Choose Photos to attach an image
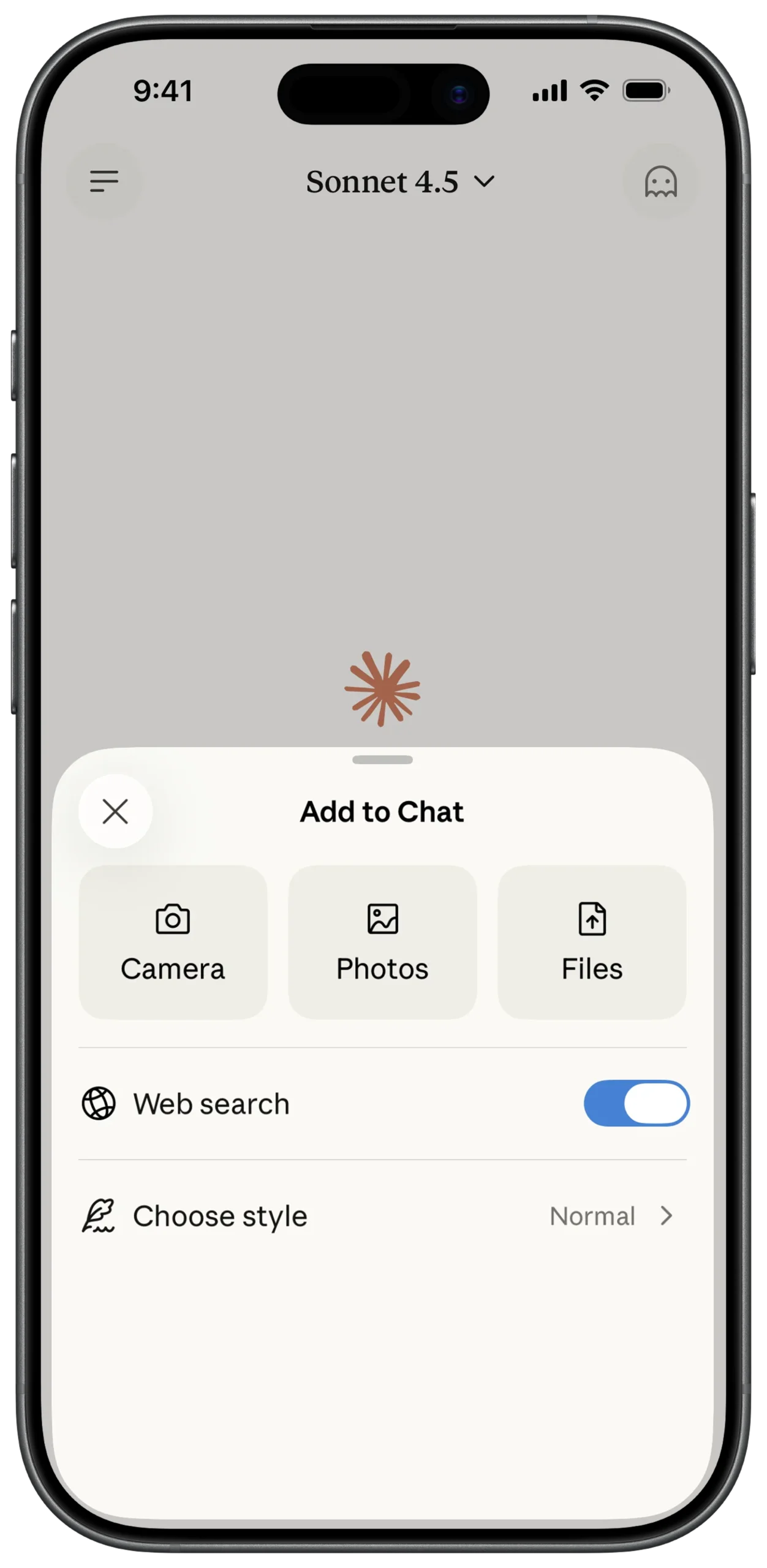Image resolution: width=767 pixels, height=1568 pixels. pos(382,942)
